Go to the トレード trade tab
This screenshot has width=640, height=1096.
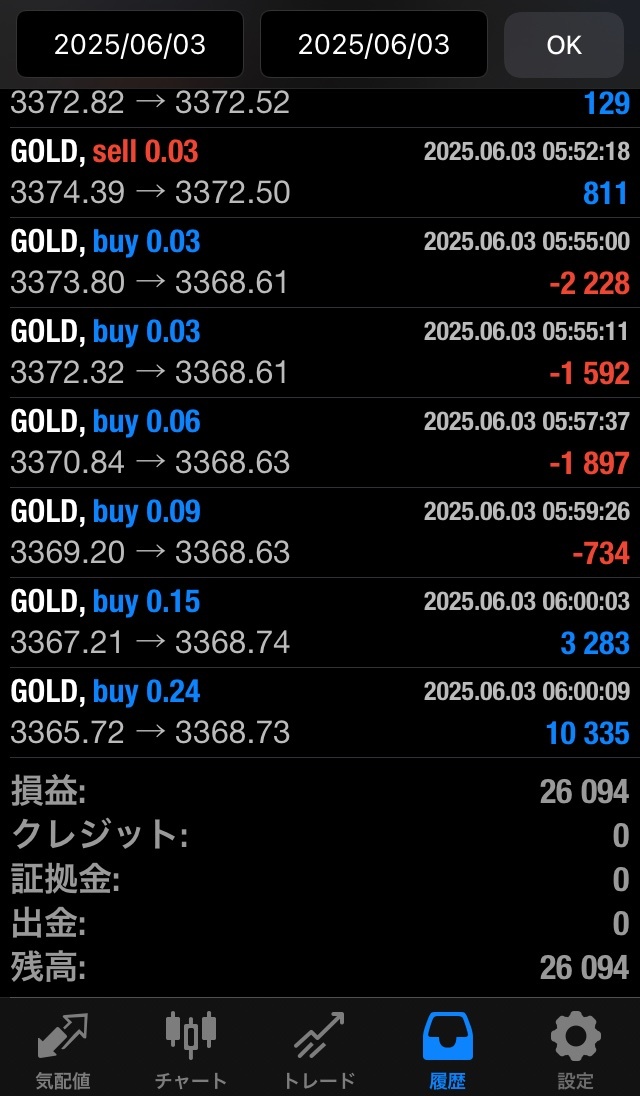coord(319,1048)
